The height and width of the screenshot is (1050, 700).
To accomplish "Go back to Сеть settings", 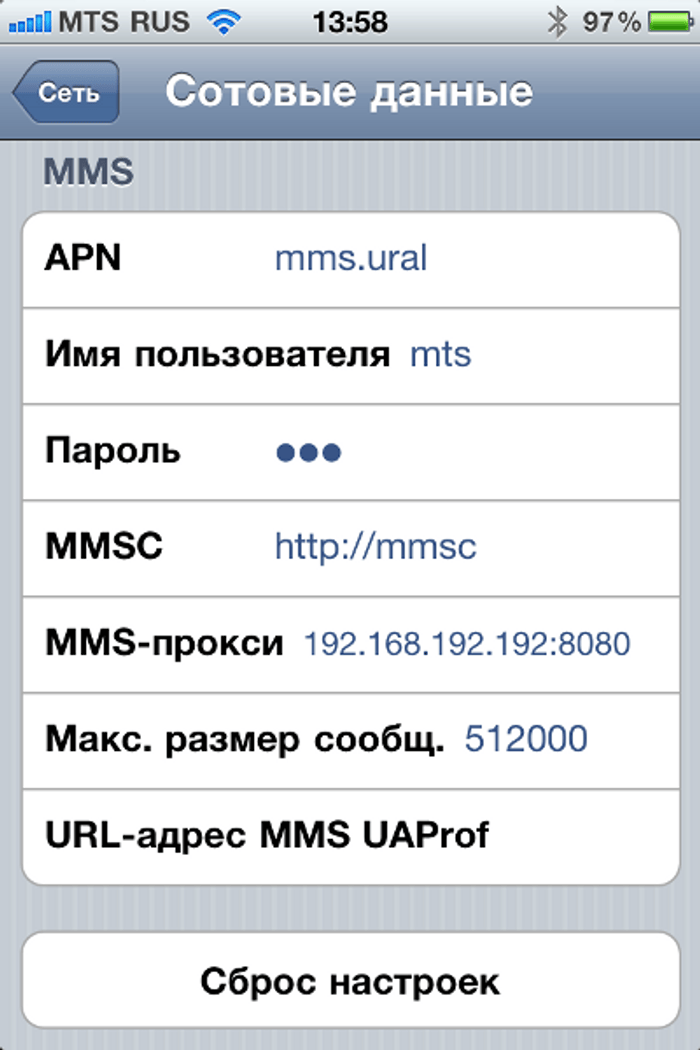I will pyautogui.click(x=68, y=93).
